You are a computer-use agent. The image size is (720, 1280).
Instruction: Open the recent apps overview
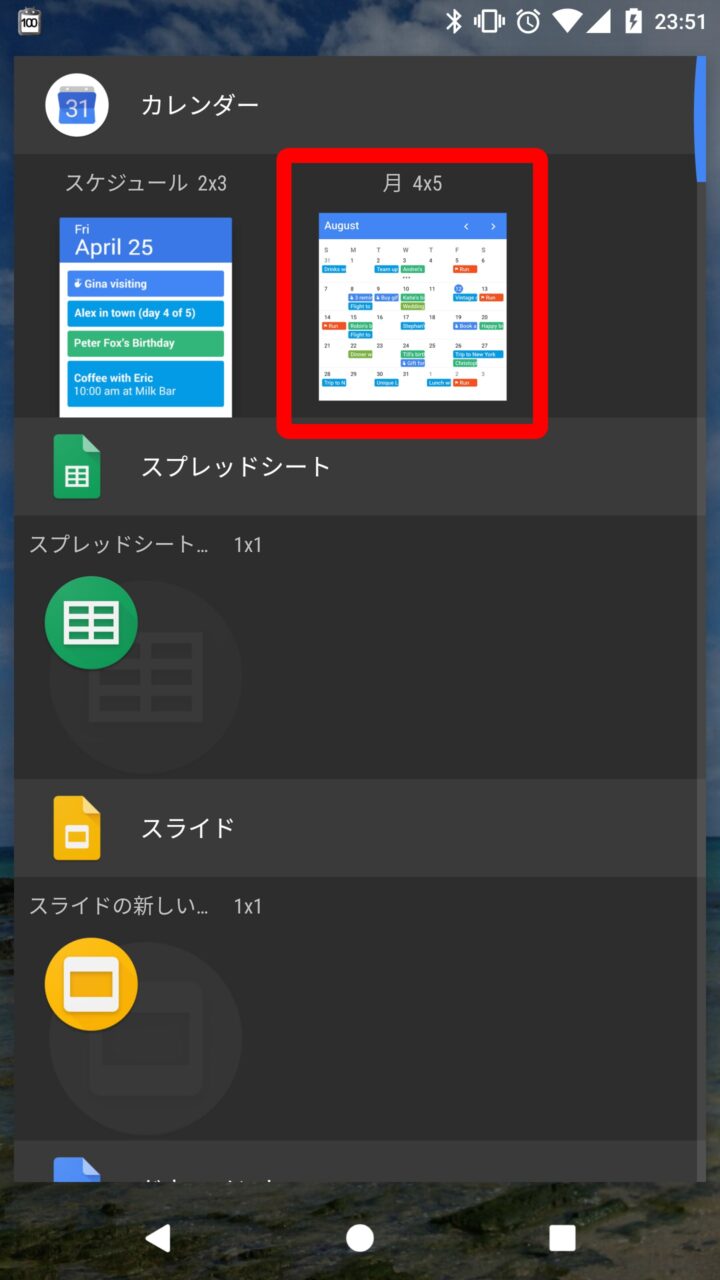562,1238
